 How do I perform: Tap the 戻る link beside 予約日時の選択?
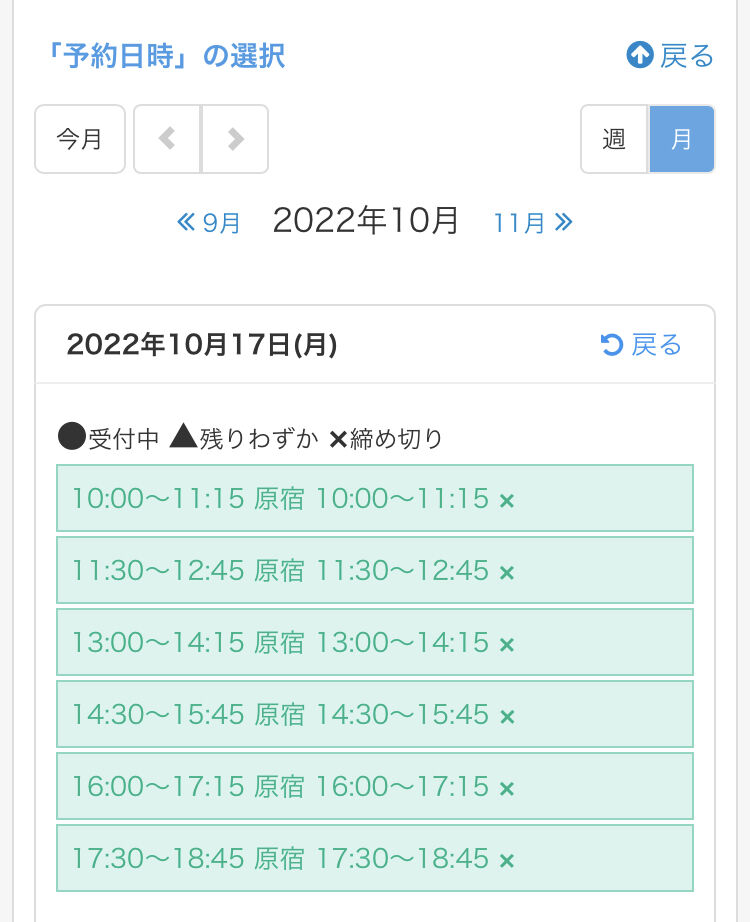(x=670, y=56)
